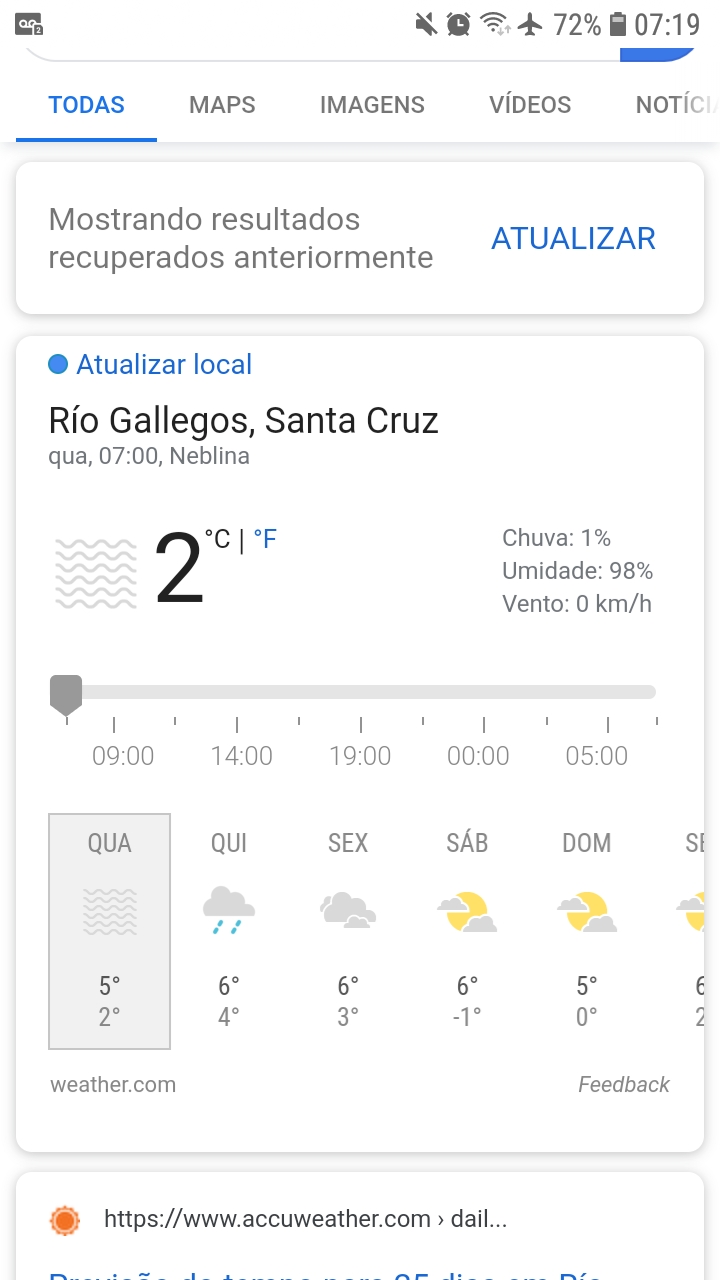Send Feedback on the weather card

click(624, 1085)
